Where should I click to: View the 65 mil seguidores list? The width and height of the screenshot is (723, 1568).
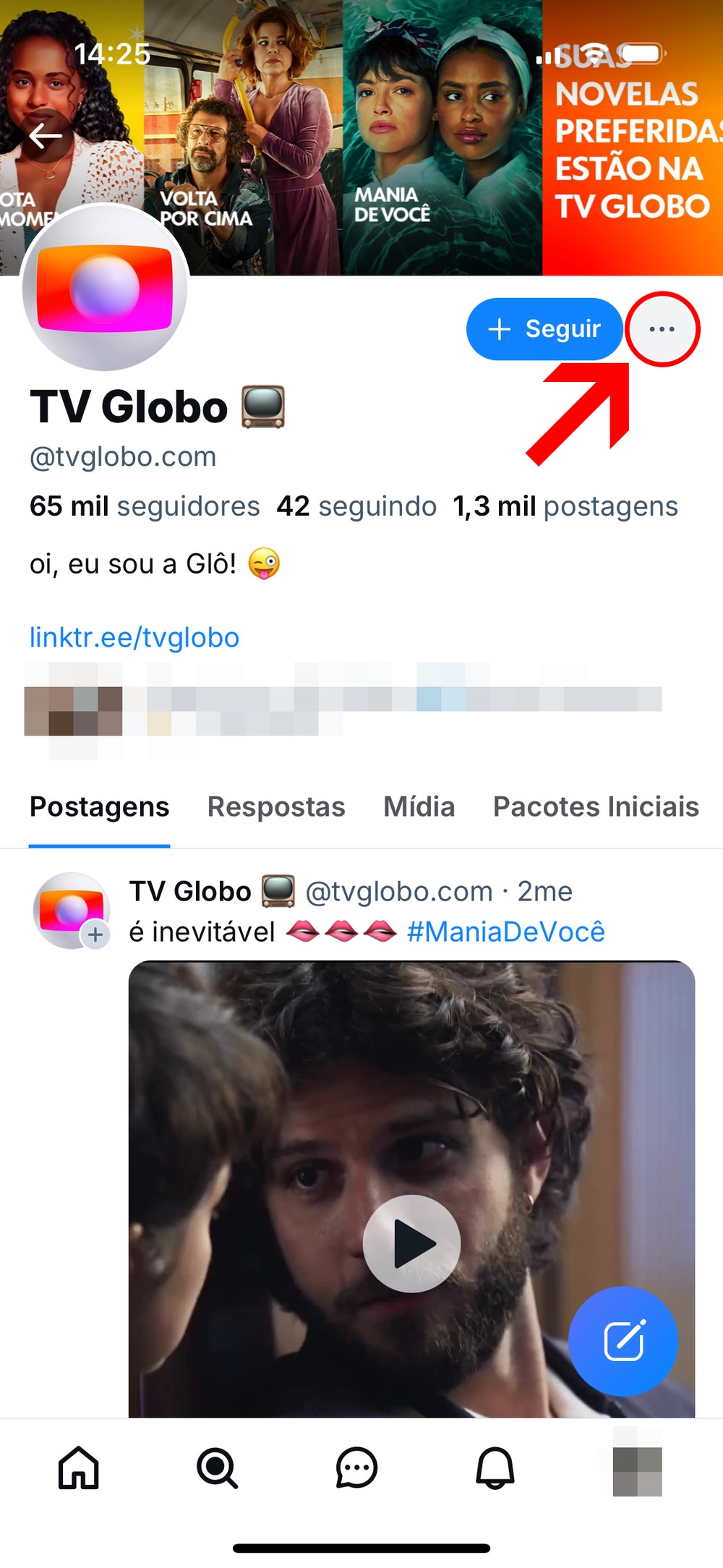pyautogui.click(x=145, y=506)
